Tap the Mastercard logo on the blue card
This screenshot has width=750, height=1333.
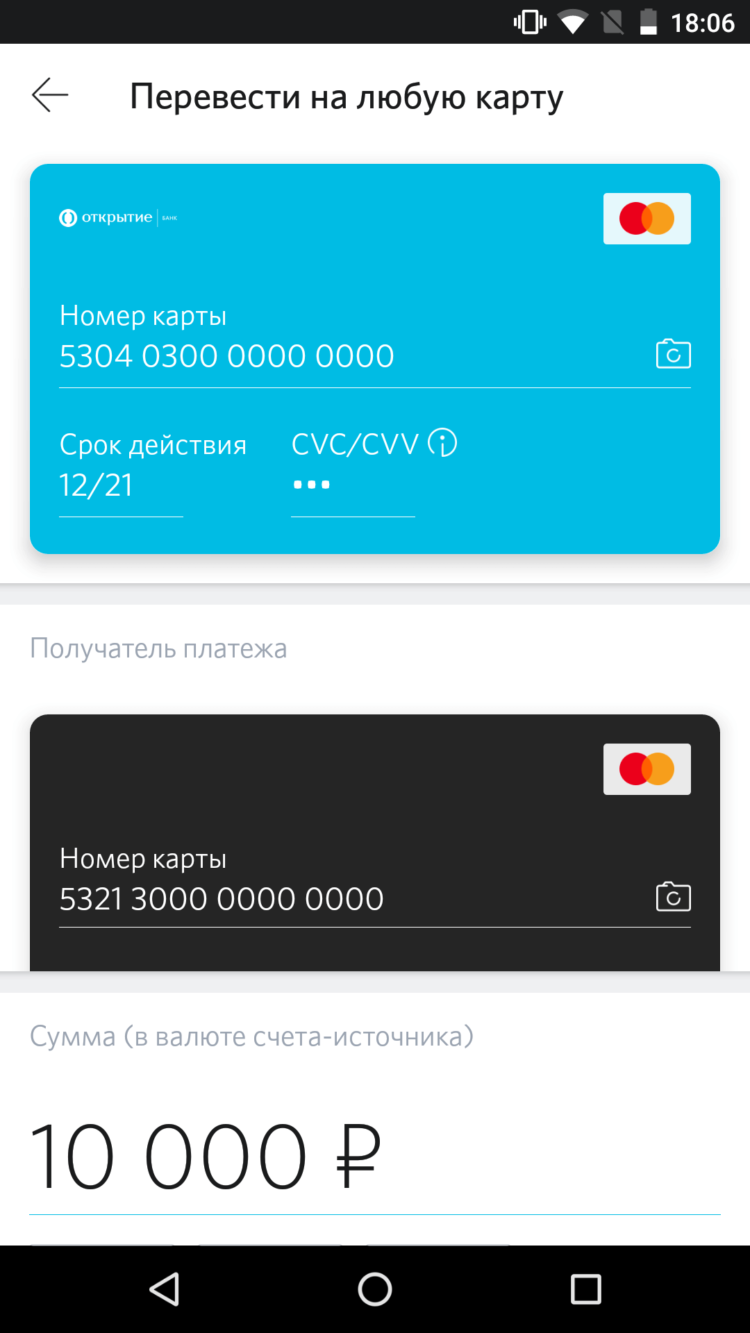coord(646,218)
